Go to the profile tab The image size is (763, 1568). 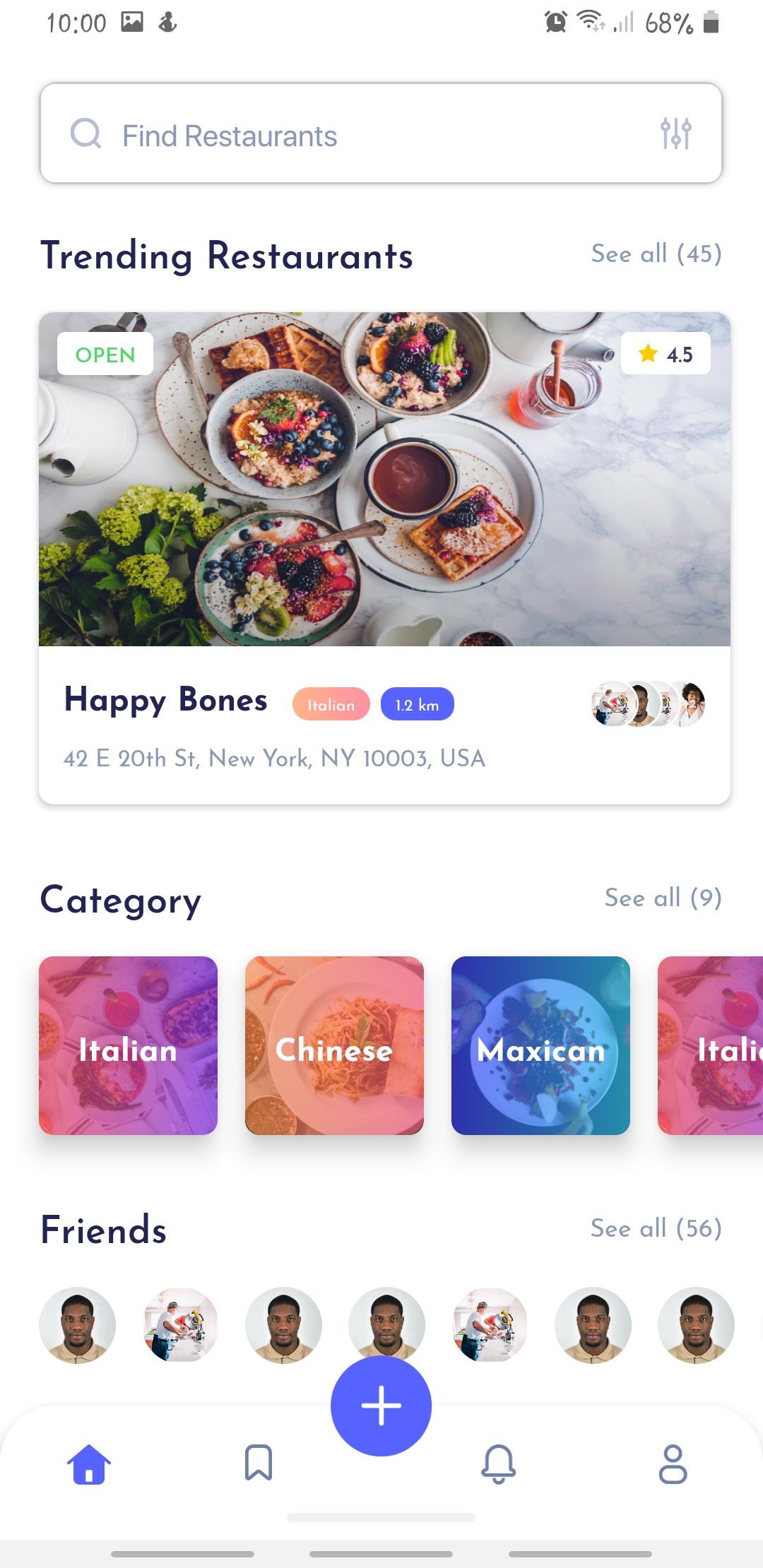click(x=673, y=1463)
